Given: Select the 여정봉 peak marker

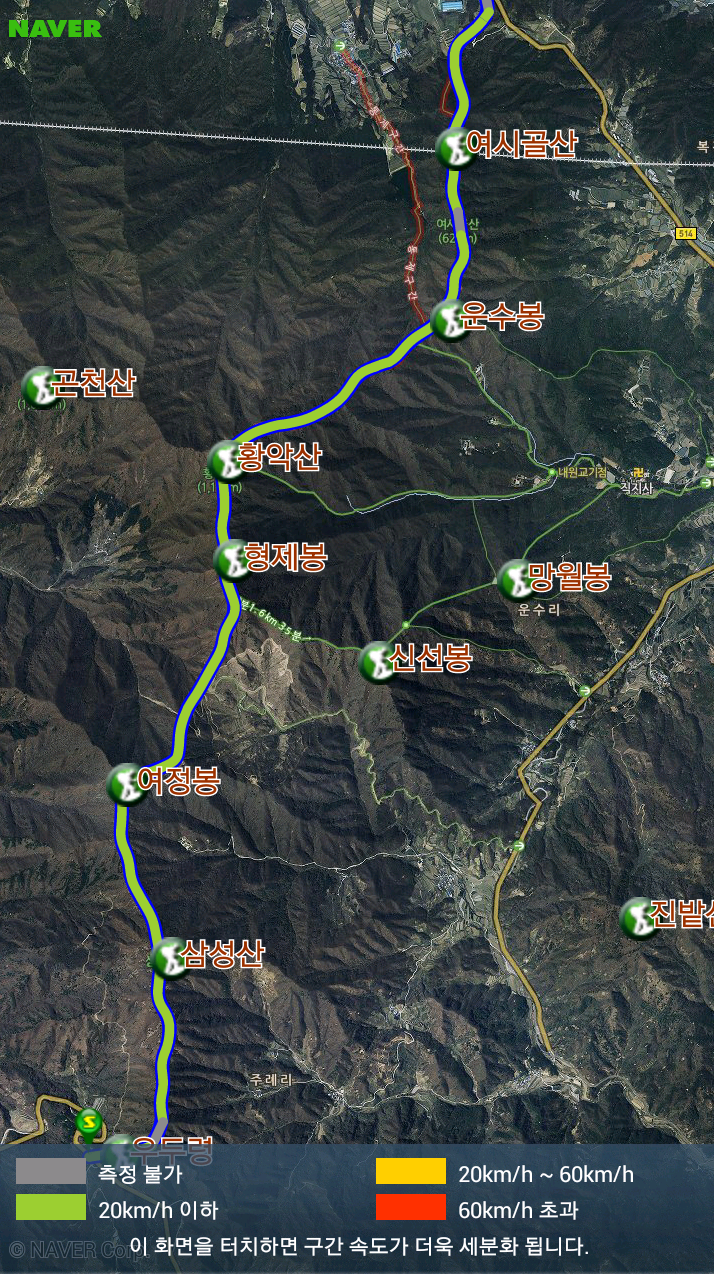Looking at the screenshot, I should 125,784.
